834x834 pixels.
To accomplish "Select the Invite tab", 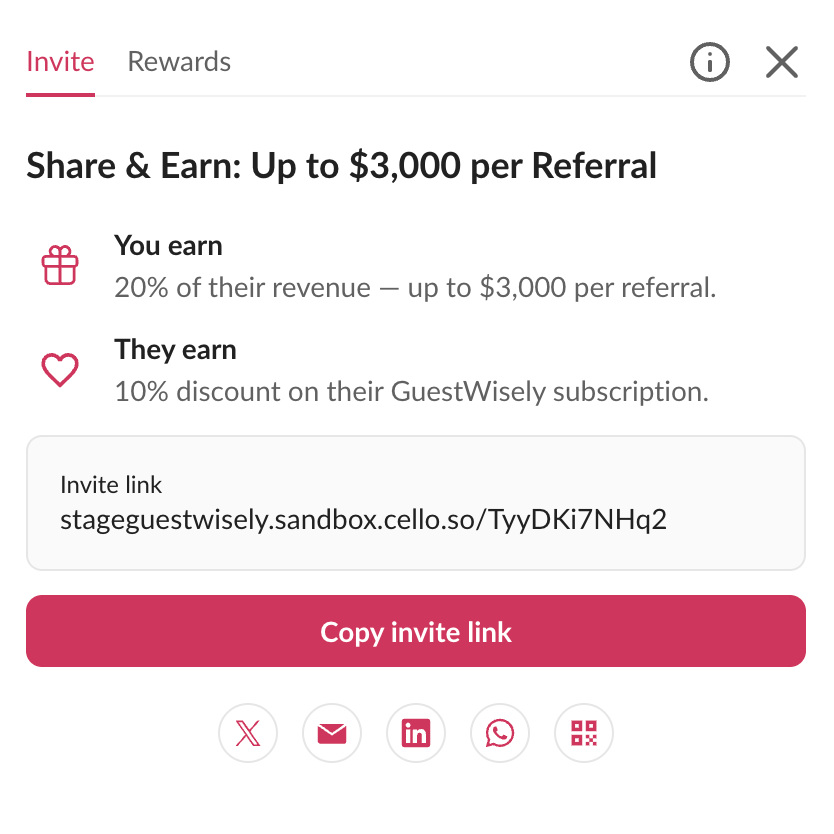I will pos(60,62).
